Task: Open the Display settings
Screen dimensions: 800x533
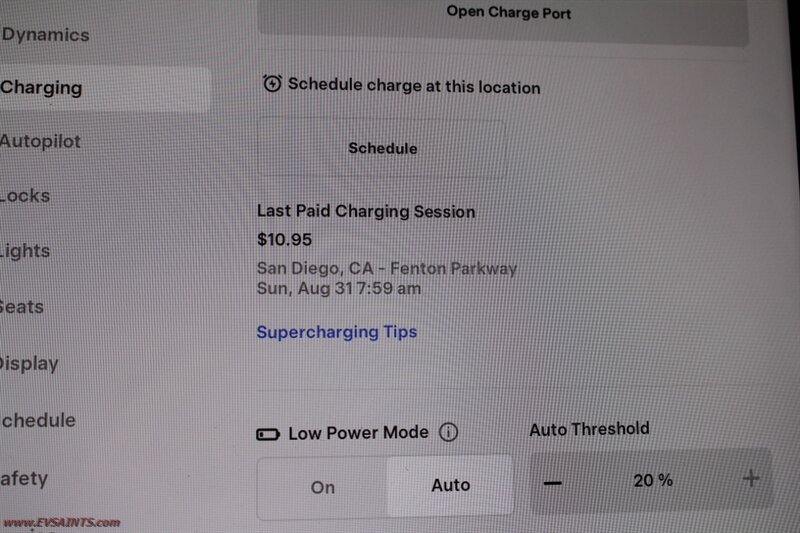Action: pos(30,364)
